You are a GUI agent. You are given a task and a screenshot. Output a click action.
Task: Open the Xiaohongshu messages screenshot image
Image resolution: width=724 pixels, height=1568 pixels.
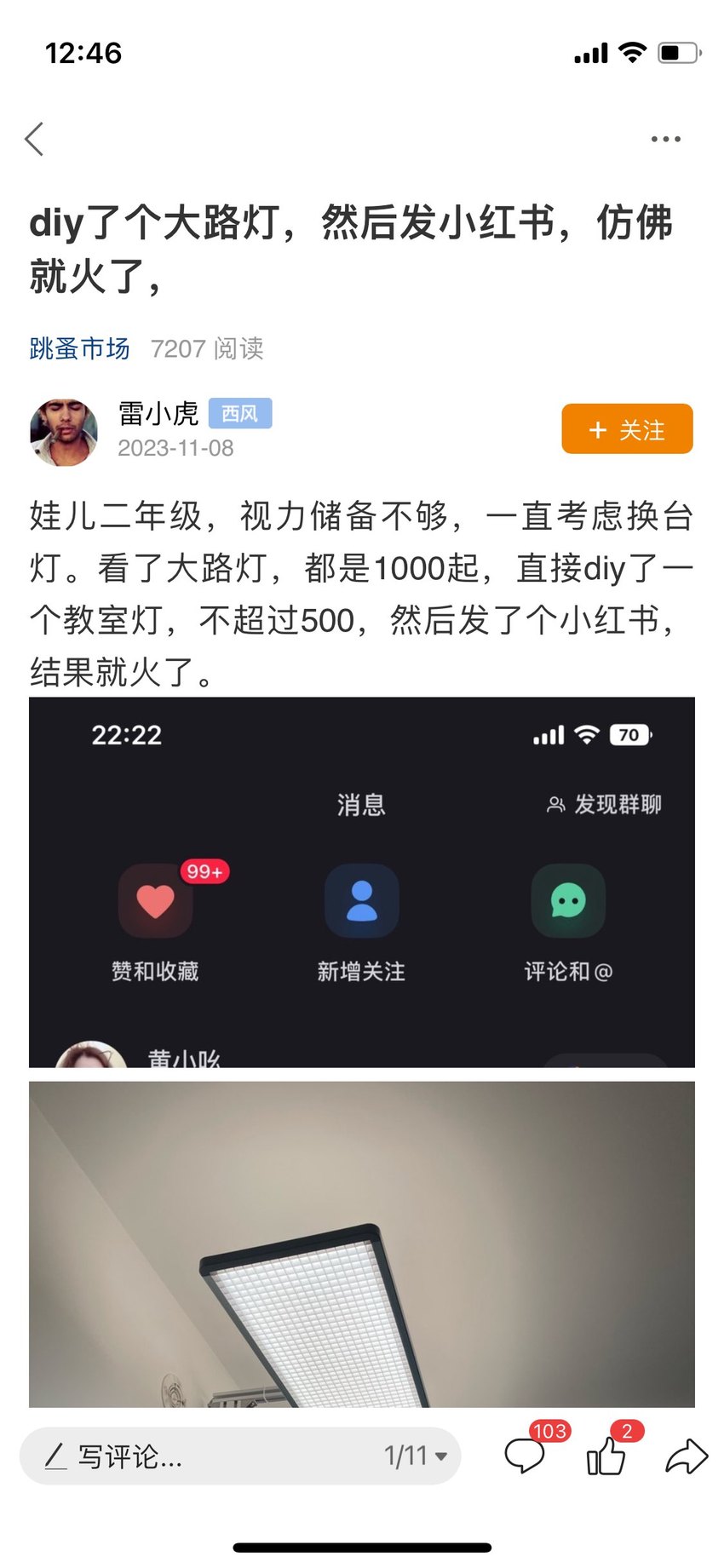[x=362, y=882]
